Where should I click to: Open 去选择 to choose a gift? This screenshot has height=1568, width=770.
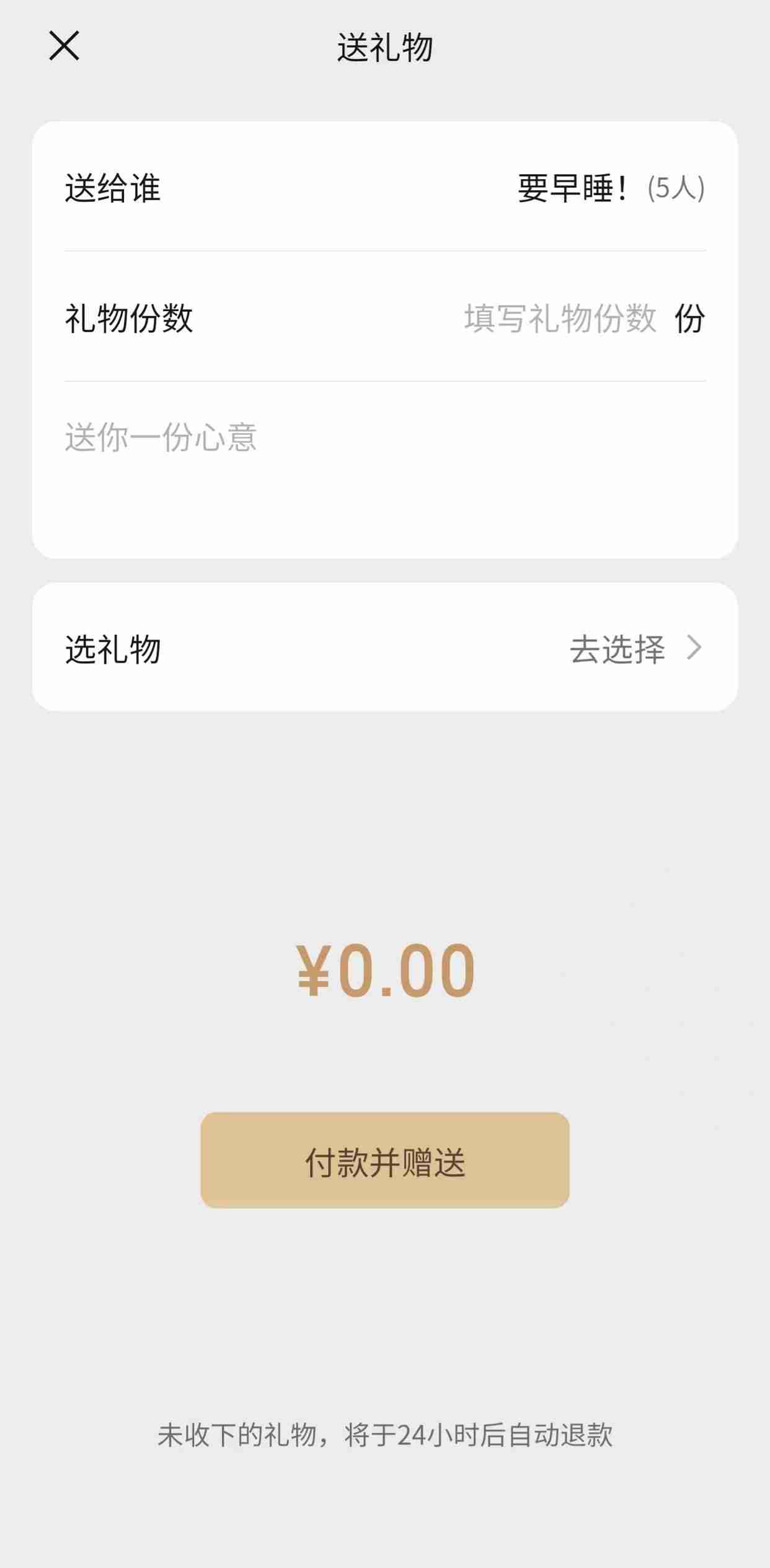tap(618, 650)
